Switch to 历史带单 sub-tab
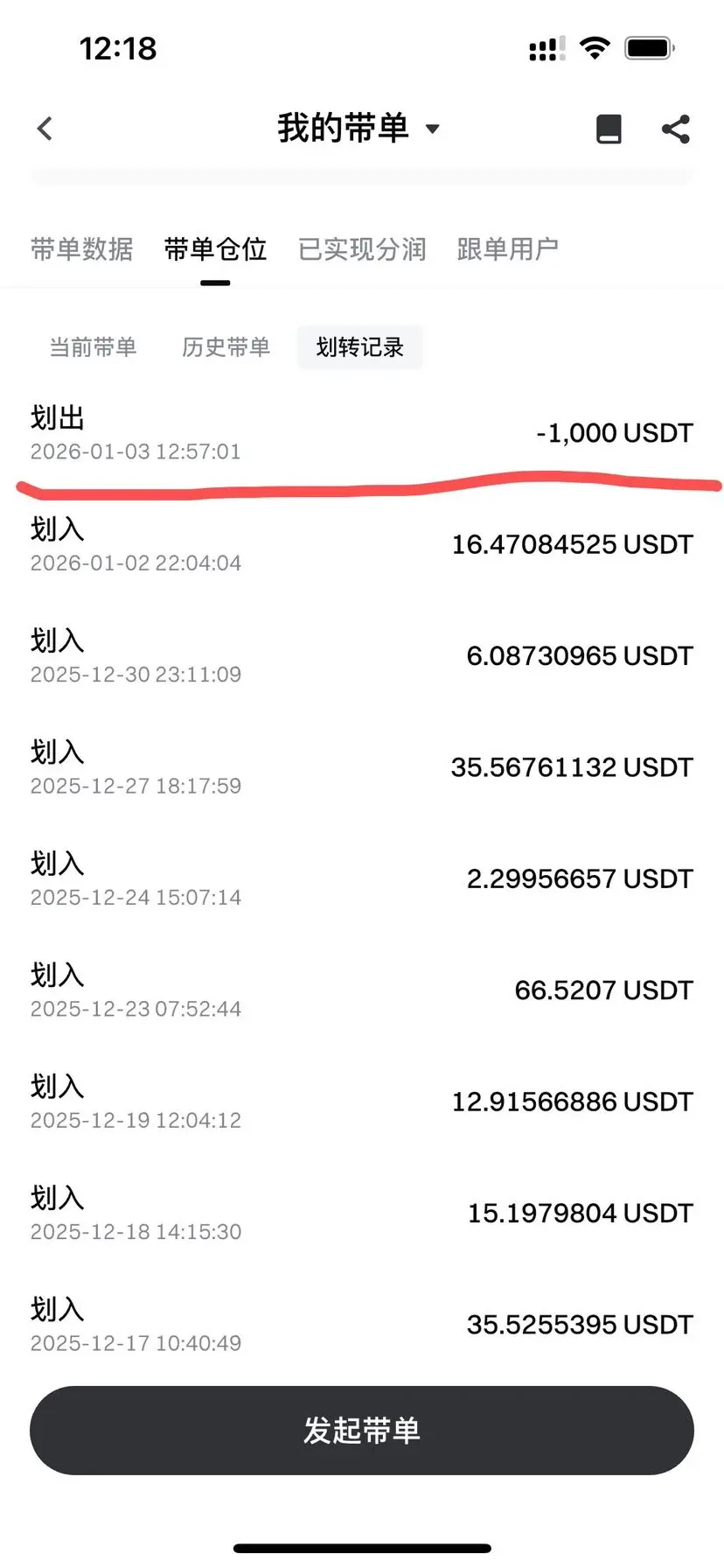Viewport: 724px width, 1568px height. click(x=226, y=347)
